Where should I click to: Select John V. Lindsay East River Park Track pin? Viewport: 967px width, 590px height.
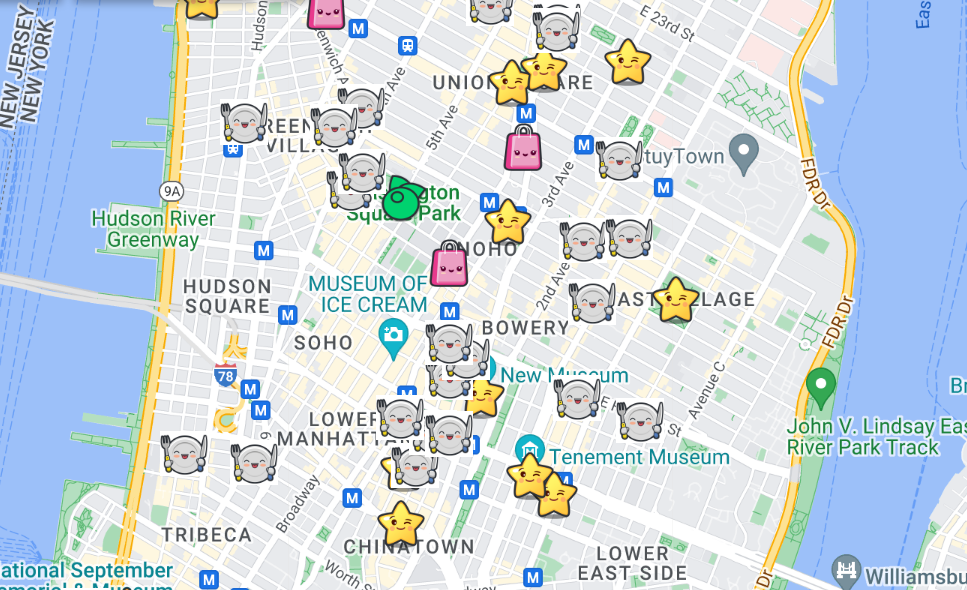click(821, 385)
